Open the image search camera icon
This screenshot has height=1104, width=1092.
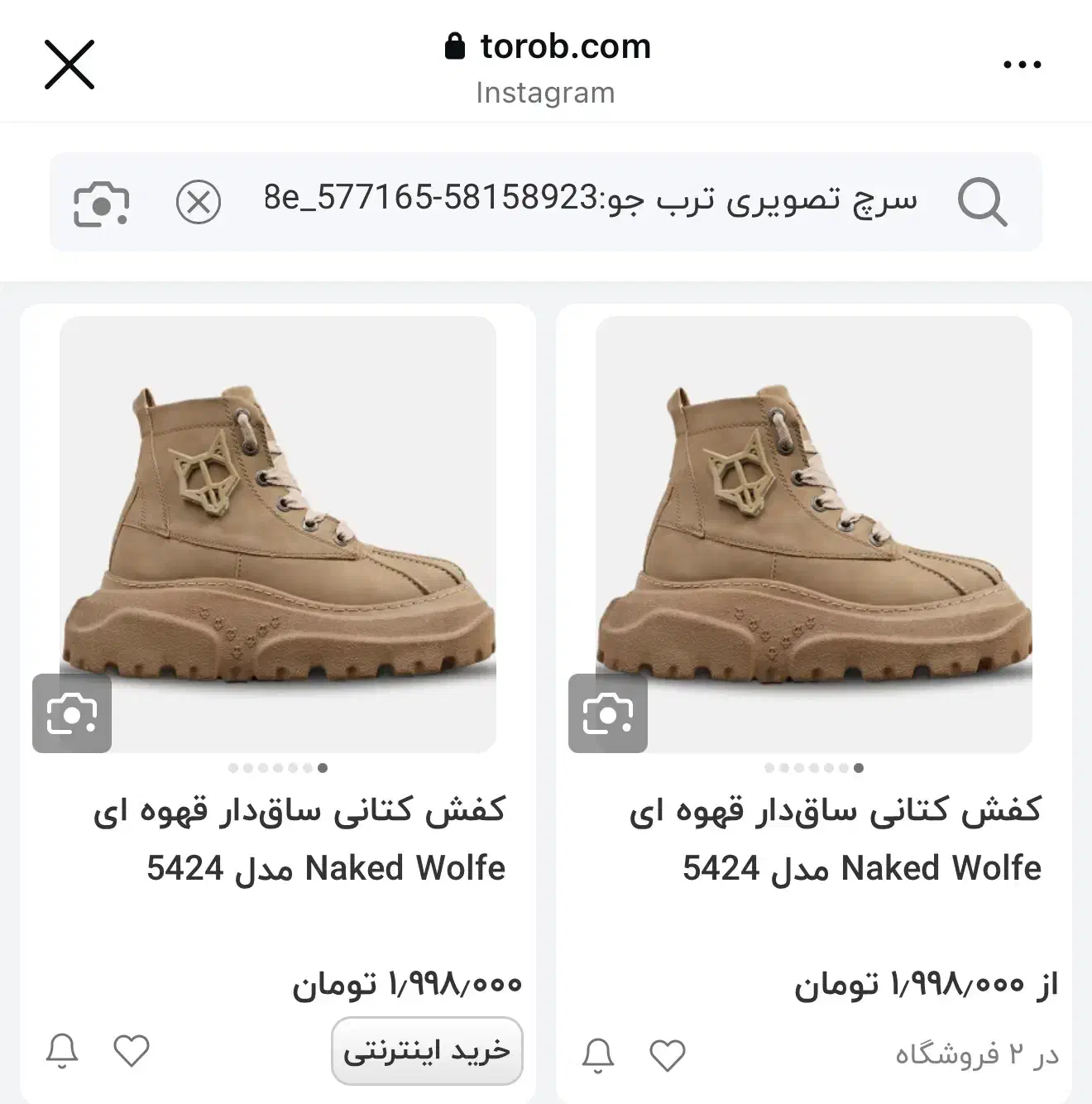pos(100,203)
